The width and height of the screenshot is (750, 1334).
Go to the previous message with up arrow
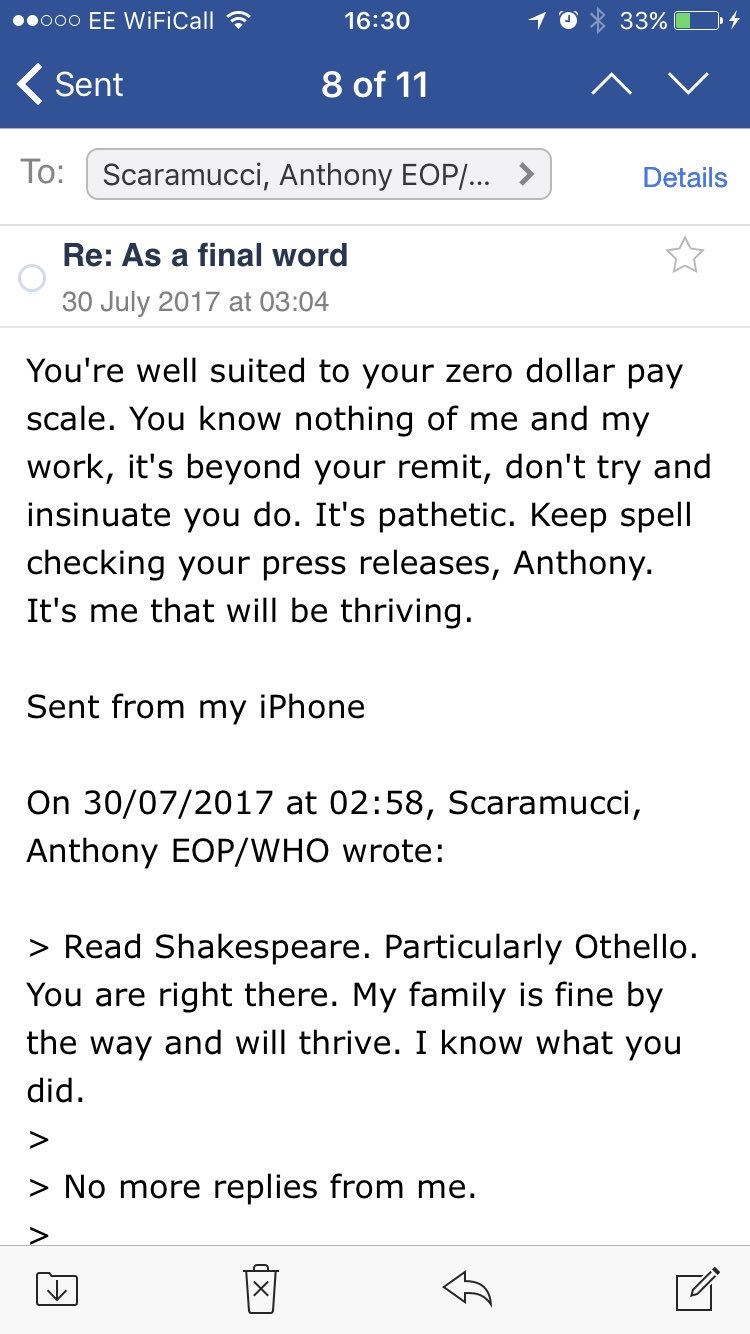[x=611, y=85]
